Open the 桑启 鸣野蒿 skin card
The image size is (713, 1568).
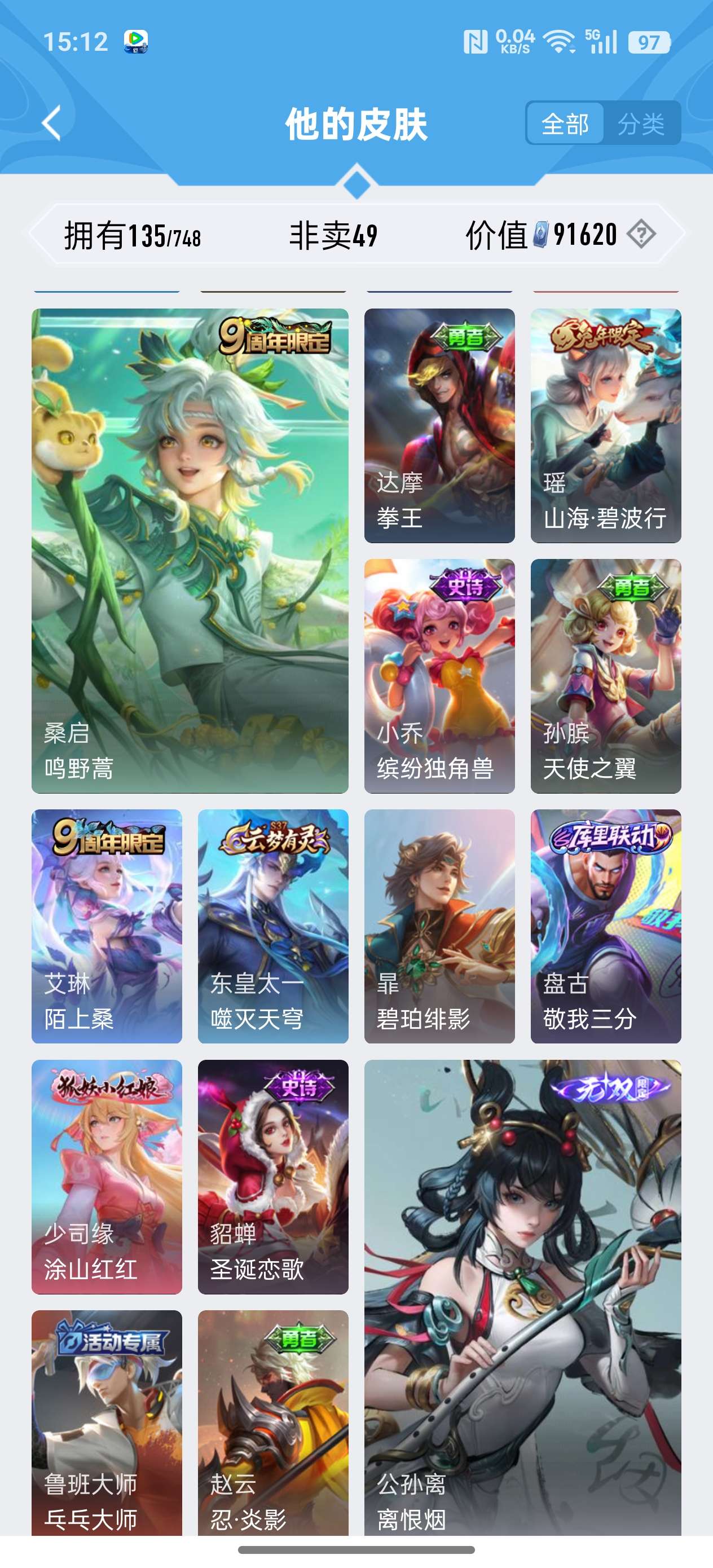pos(190,550)
